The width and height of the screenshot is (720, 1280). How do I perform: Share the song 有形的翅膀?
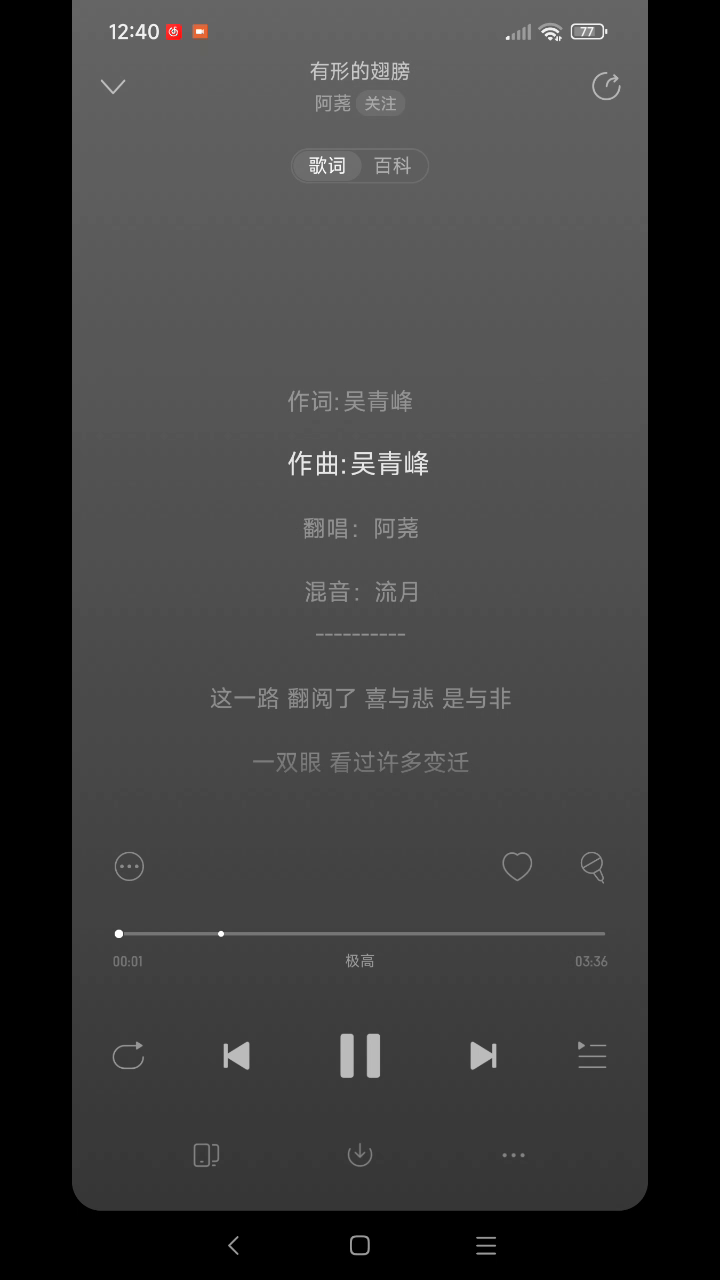point(606,87)
